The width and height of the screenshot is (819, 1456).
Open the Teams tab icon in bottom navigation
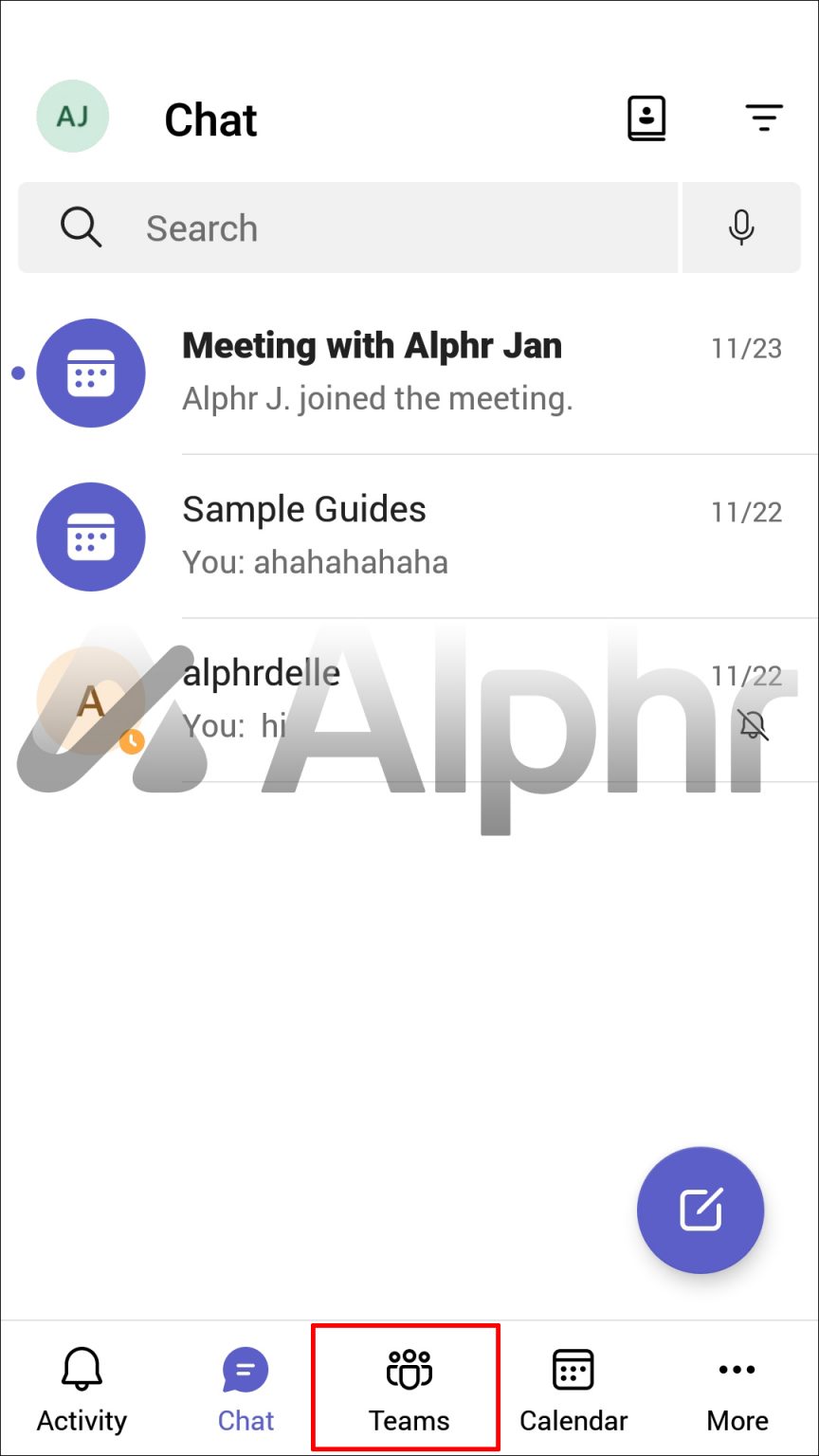click(x=407, y=1369)
